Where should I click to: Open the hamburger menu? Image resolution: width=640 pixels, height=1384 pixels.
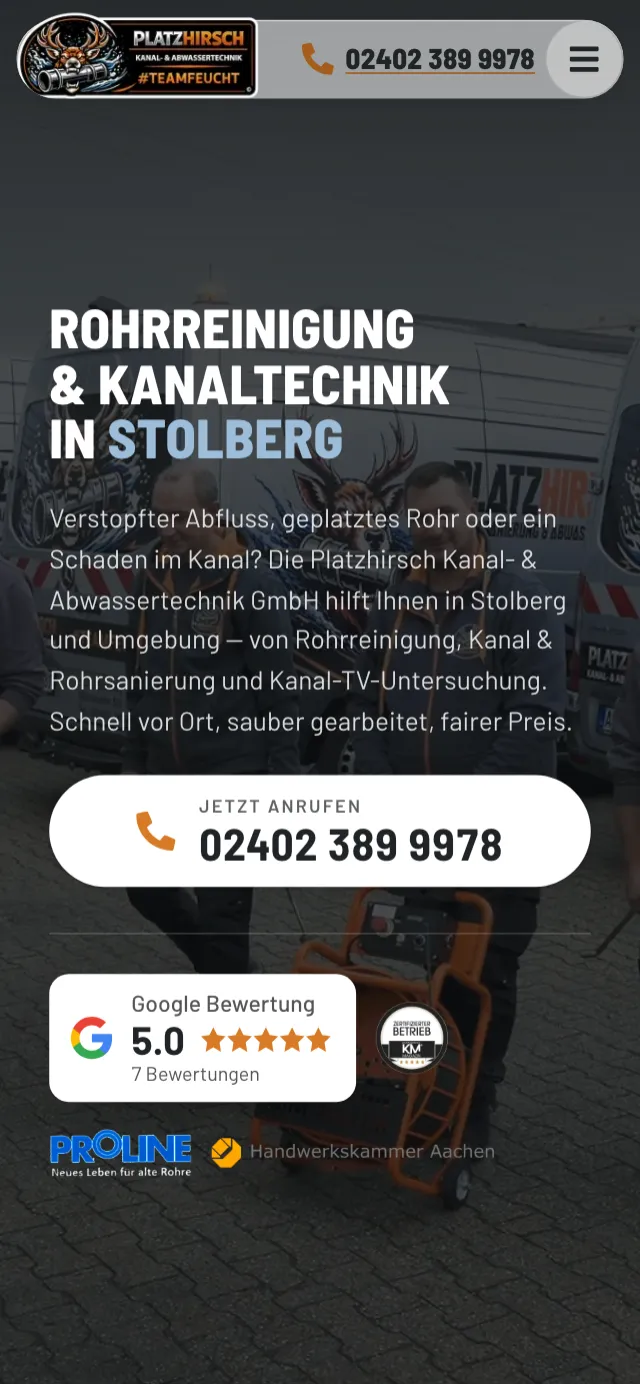click(584, 59)
